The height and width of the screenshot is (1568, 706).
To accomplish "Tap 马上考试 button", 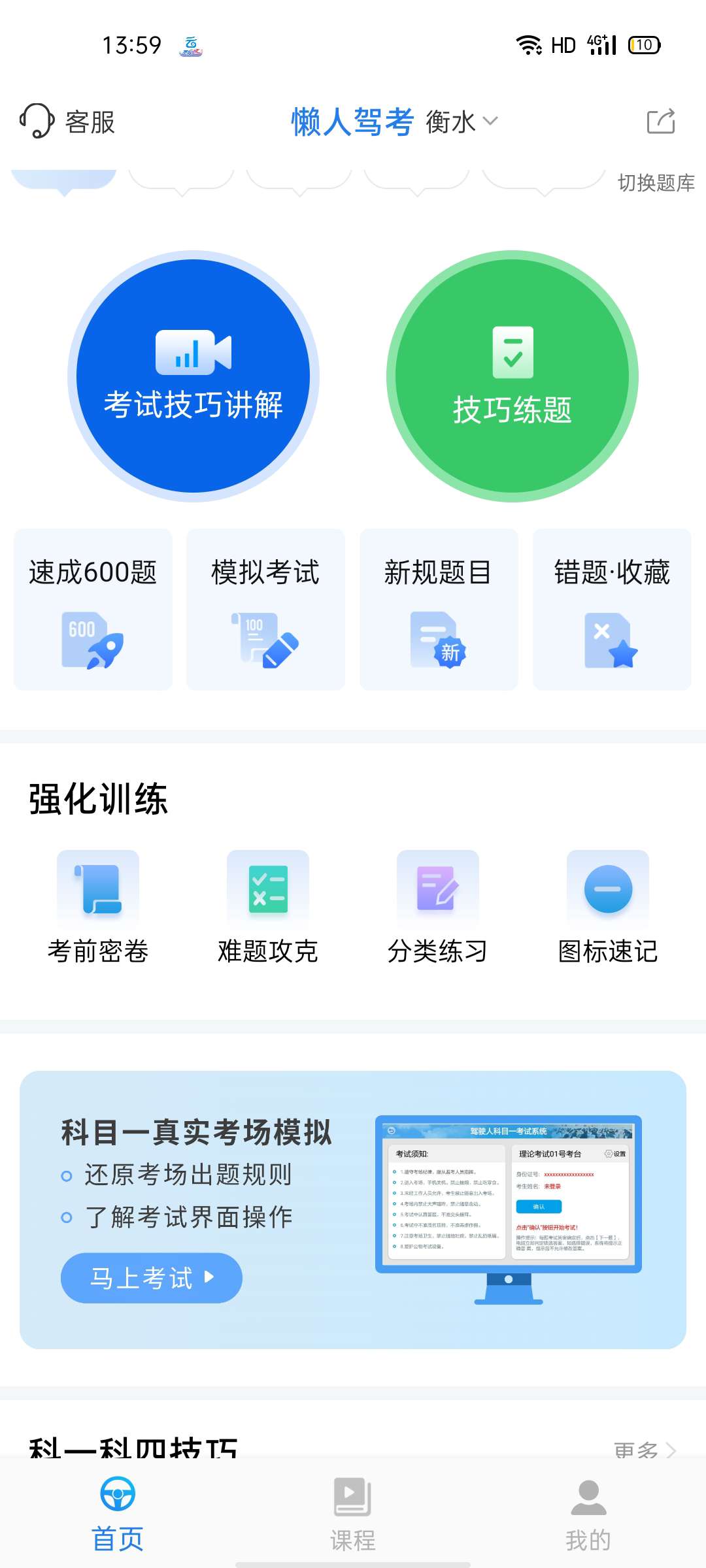I will [152, 1278].
